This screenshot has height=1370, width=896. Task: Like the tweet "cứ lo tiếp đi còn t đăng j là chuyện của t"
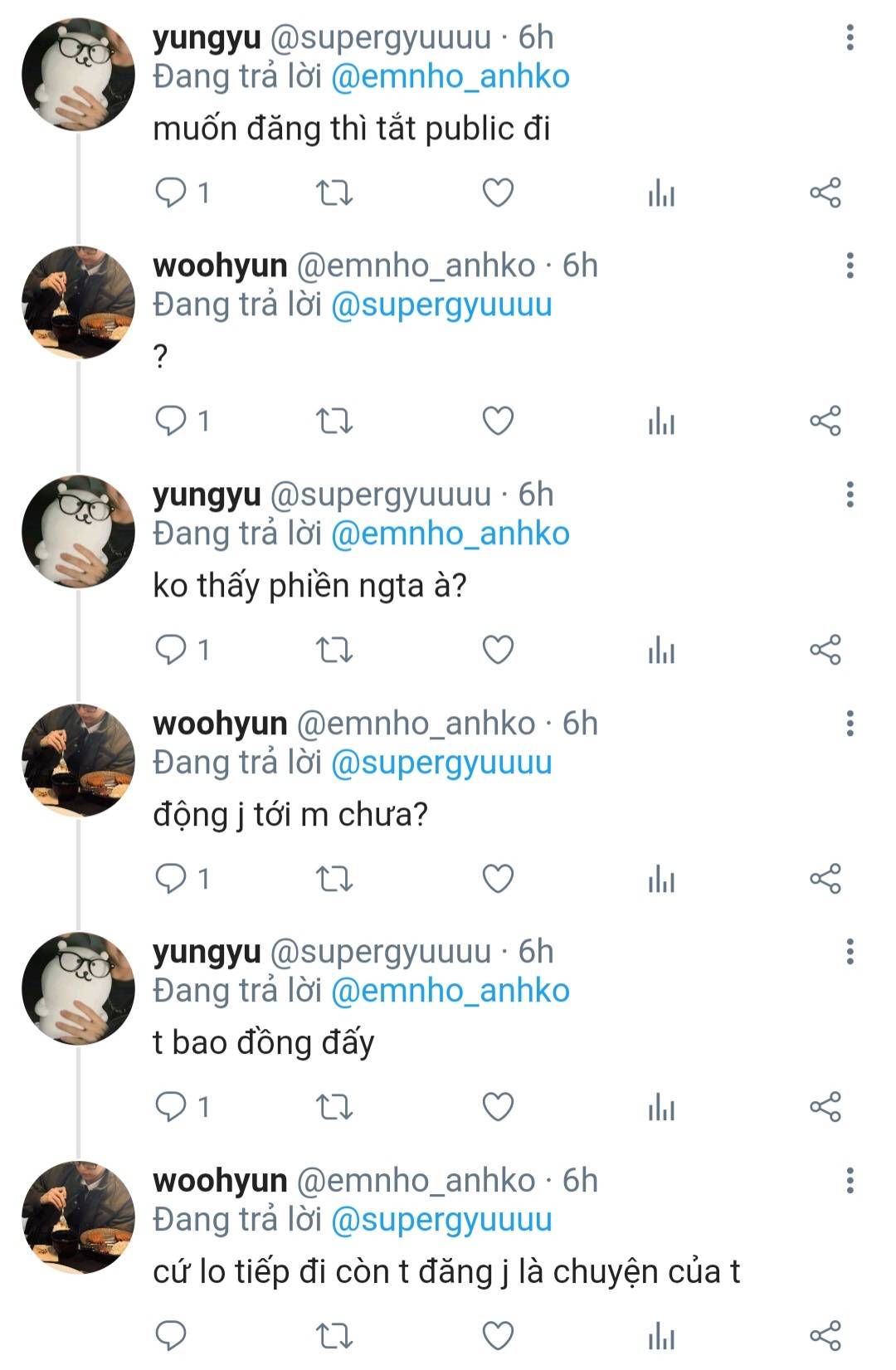[498, 1336]
